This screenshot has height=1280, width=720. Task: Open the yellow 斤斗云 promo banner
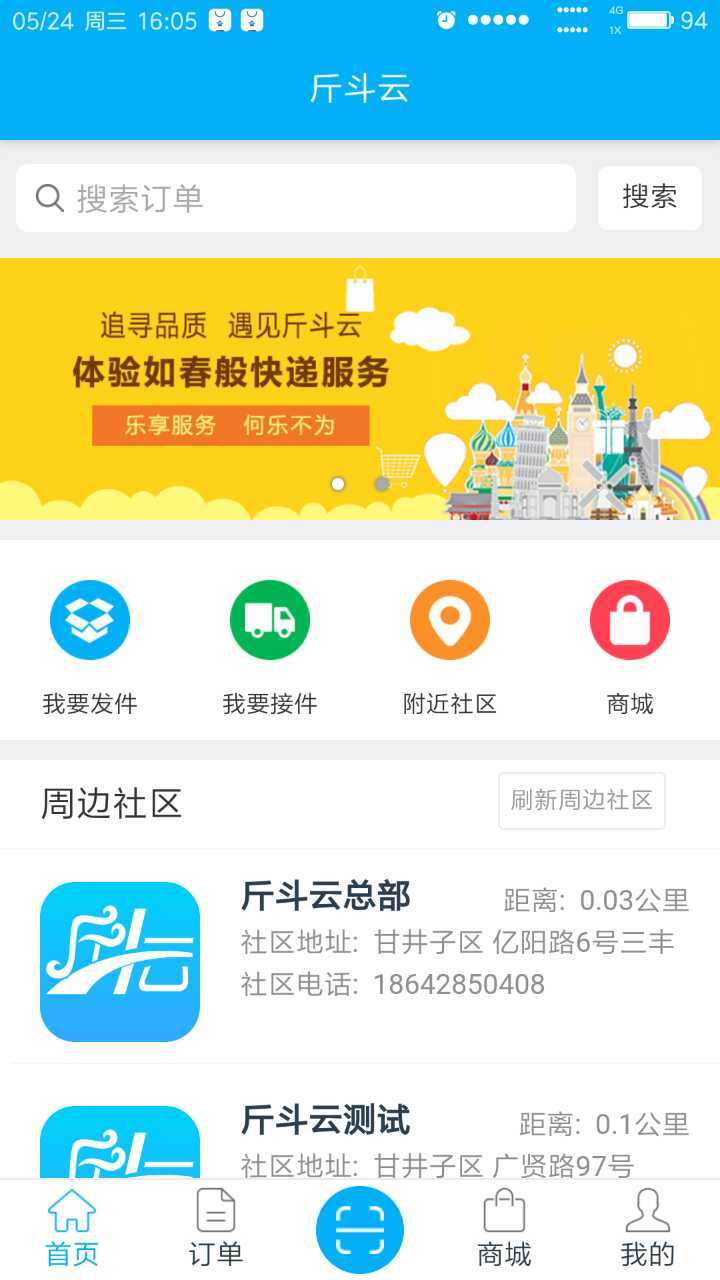[360, 388]
